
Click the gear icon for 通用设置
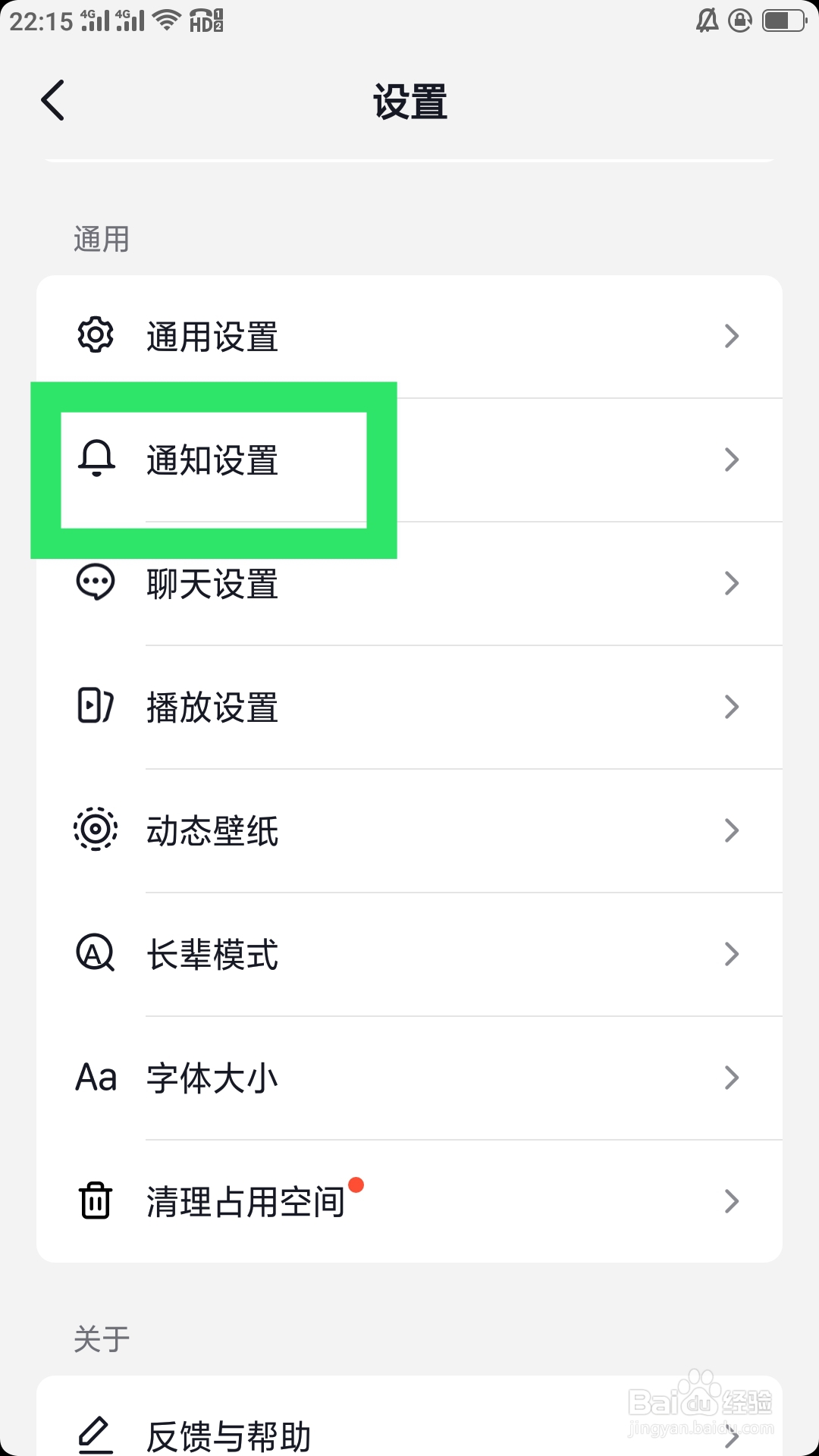pyautogui.click(x=95, y=336)
